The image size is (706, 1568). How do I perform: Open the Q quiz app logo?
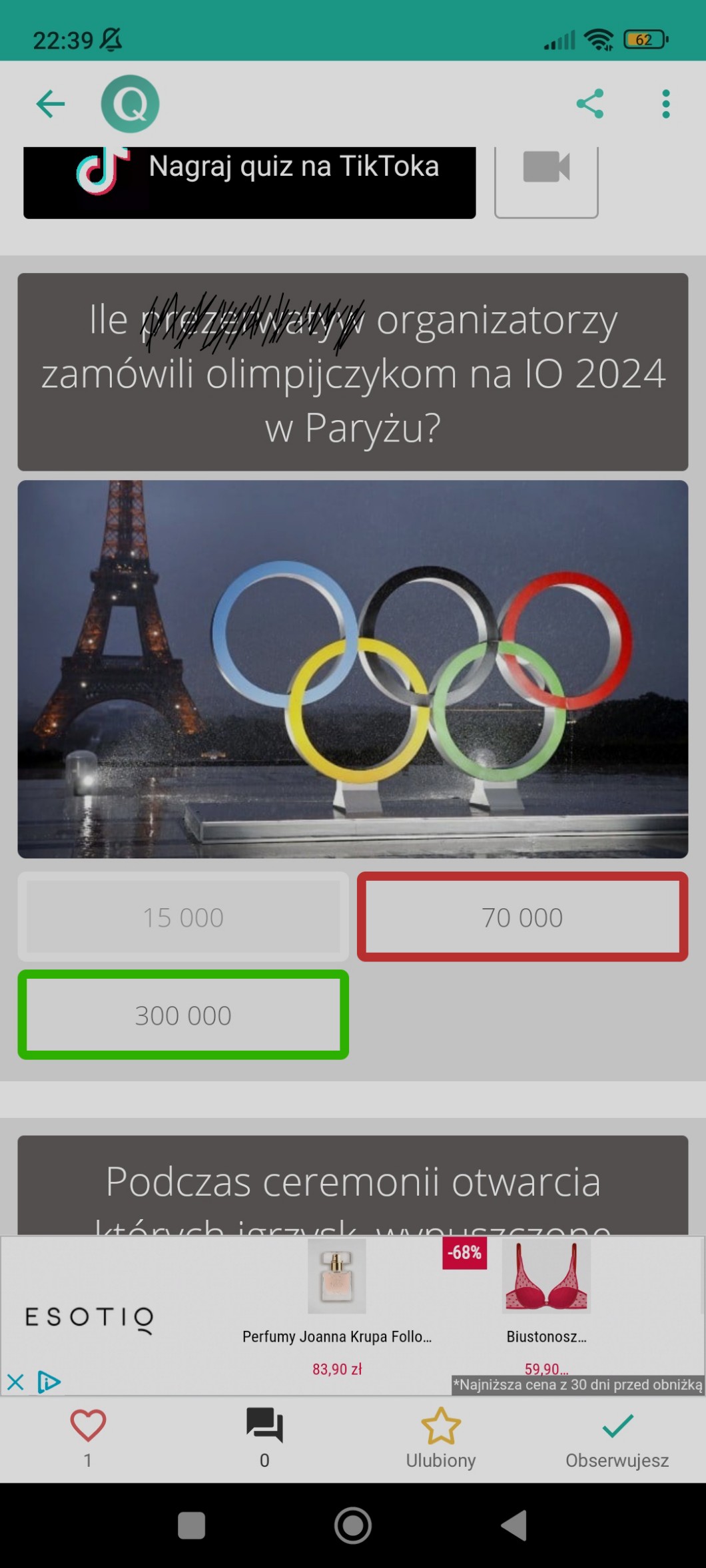point(130,104)
